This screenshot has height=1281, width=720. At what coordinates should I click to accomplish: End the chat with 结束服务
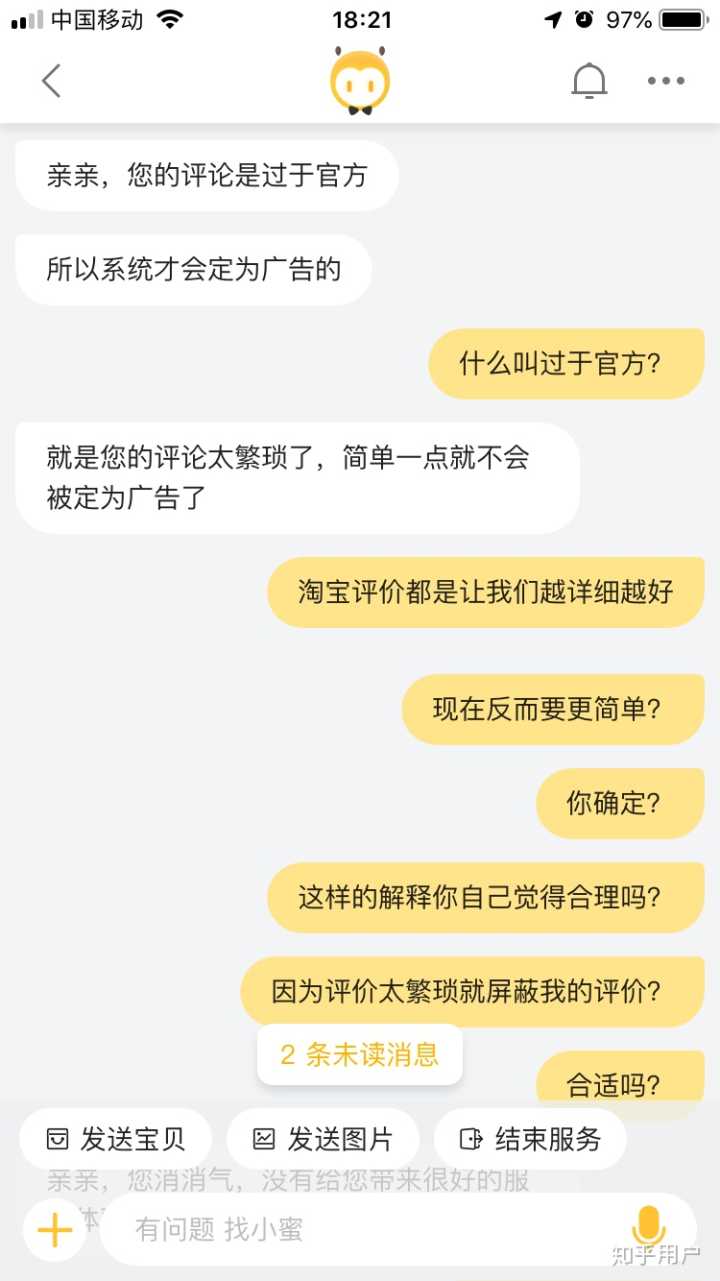point(530,1138)
